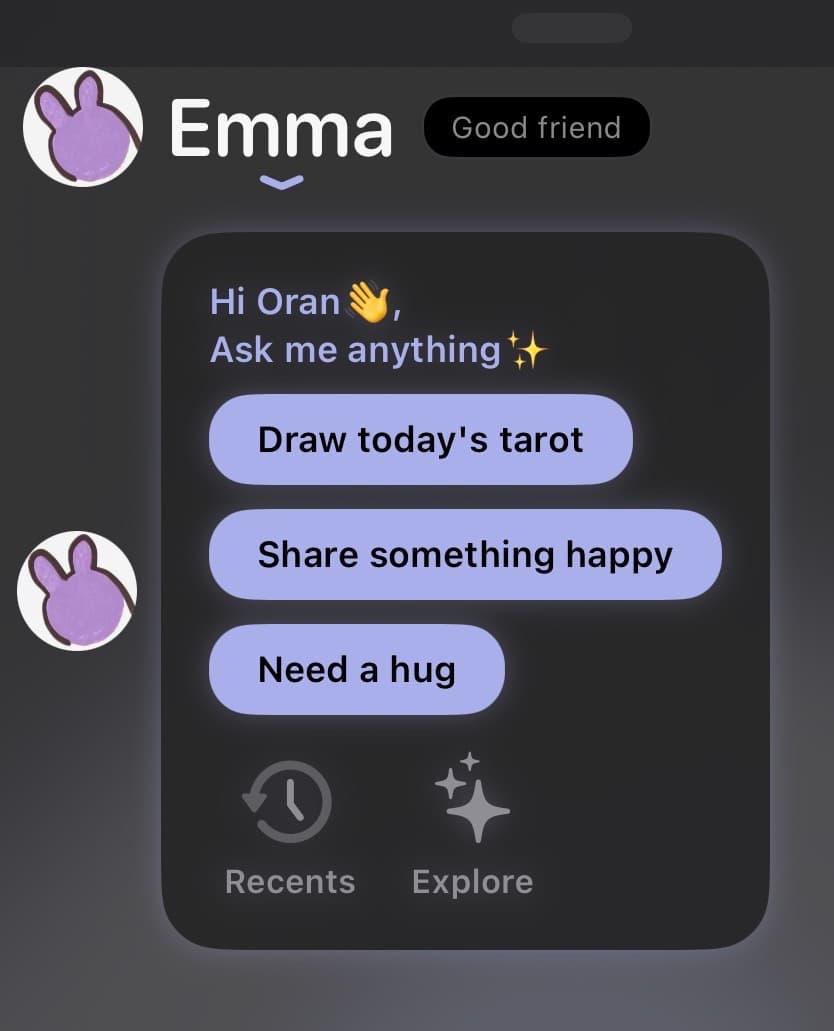This screenshot has width=834, height=1031.
Task: Open the Recents text label
Action: click(289, 881)
